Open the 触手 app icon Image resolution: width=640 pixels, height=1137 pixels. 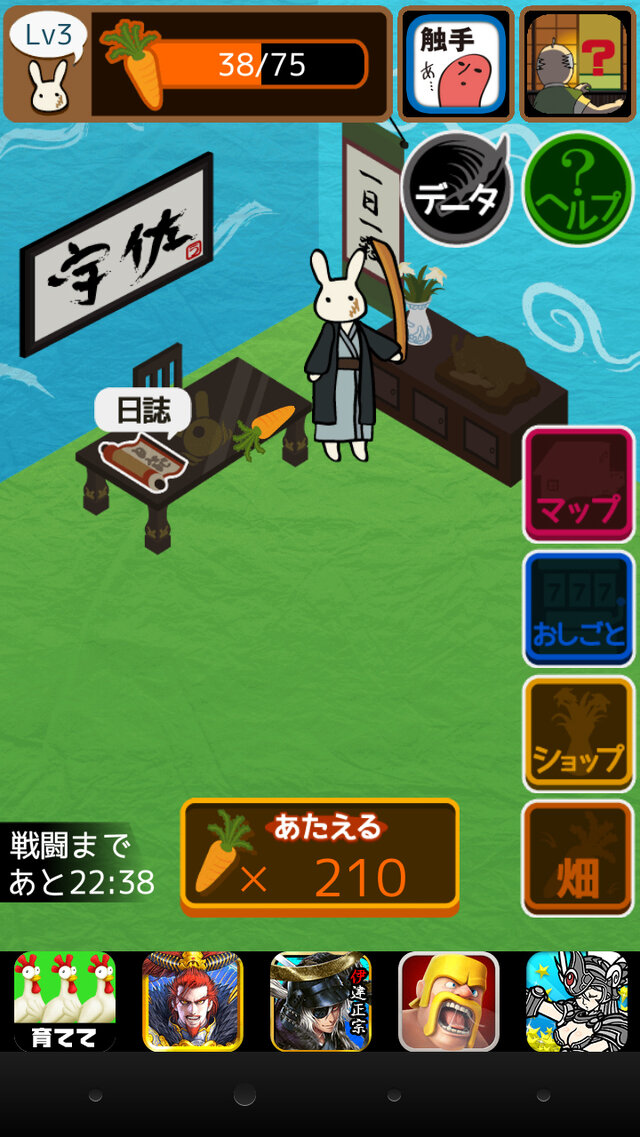click(x=456, y=64)
